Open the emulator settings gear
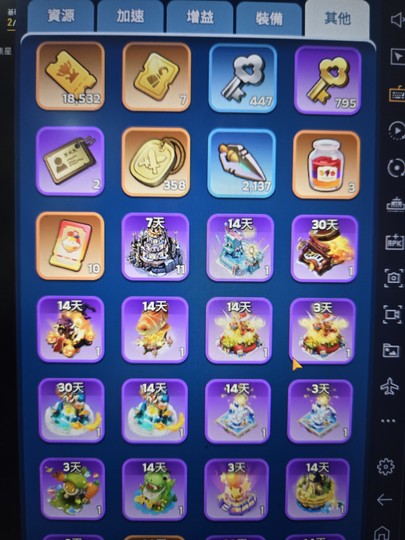405x540 pixels. click(385, 467)
